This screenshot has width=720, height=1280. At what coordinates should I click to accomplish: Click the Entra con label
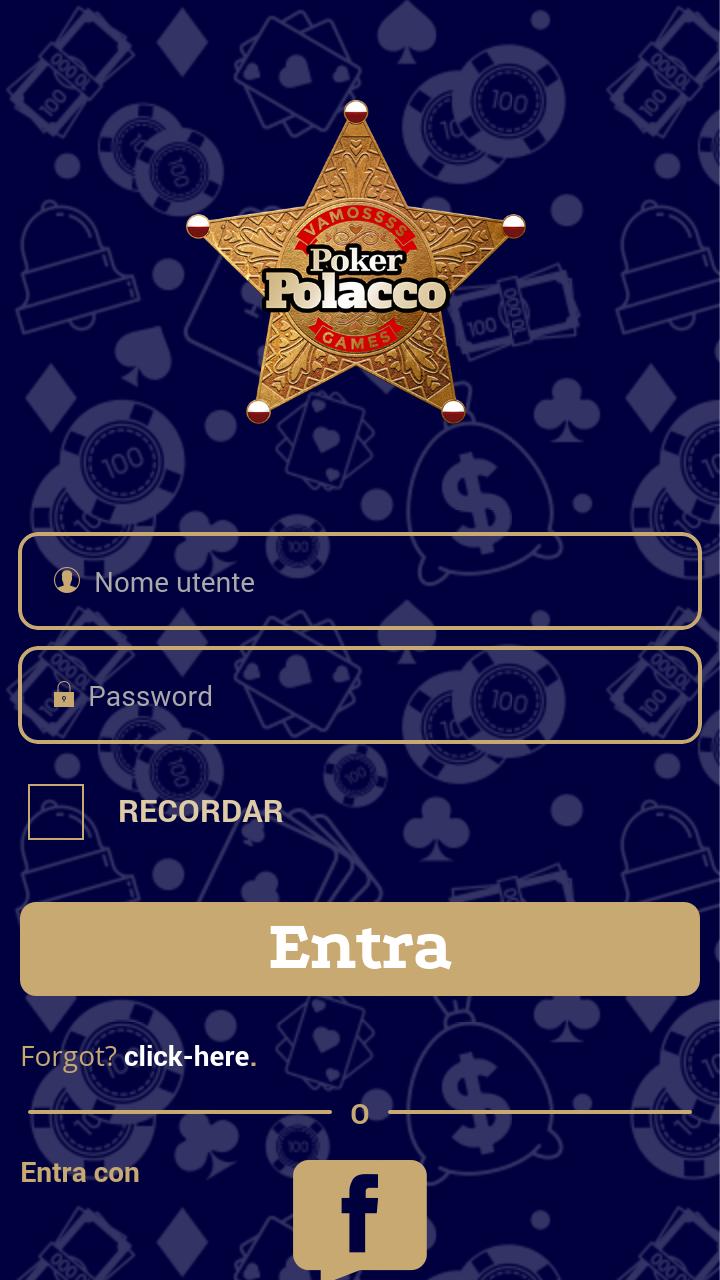79,1171
